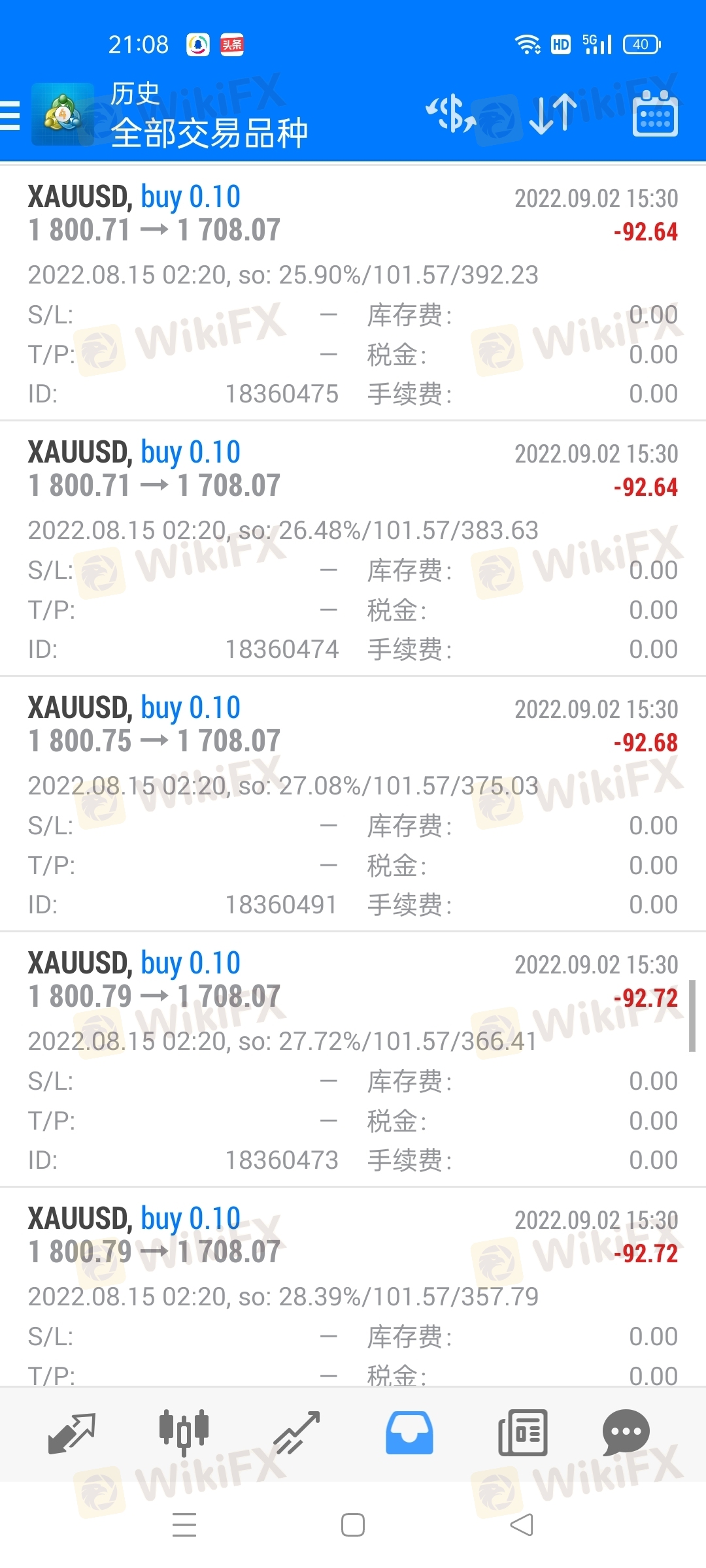Image resolution: width=706 pixels, height=1568 pixels.
Task: Open the News tab
Action: pos(522,1433)
